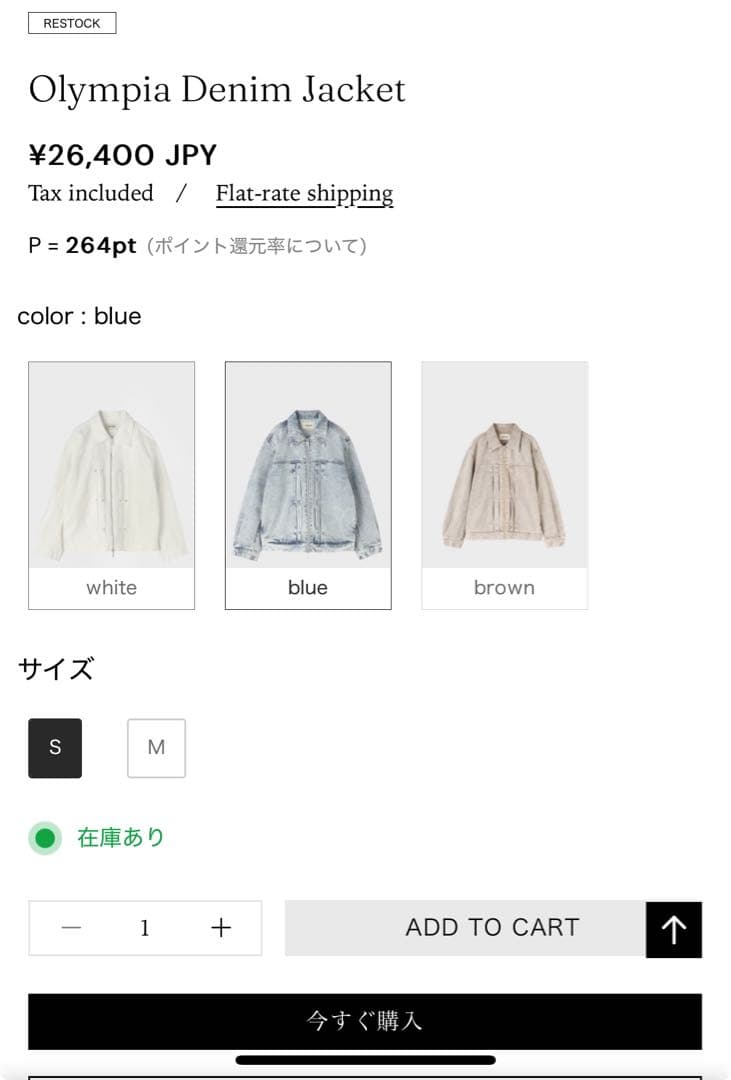
Task: Click the plus icon to increase quantity
Action: (220, 928)
